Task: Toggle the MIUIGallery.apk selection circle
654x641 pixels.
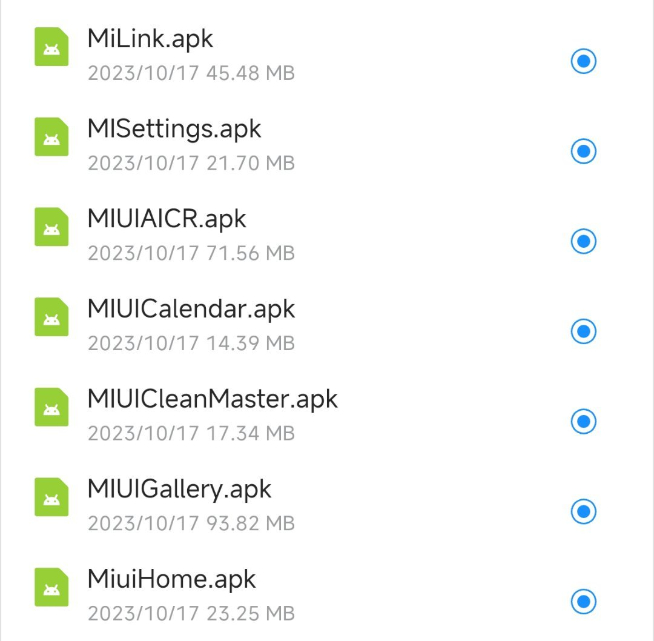Action: click(x=583, y=511)
